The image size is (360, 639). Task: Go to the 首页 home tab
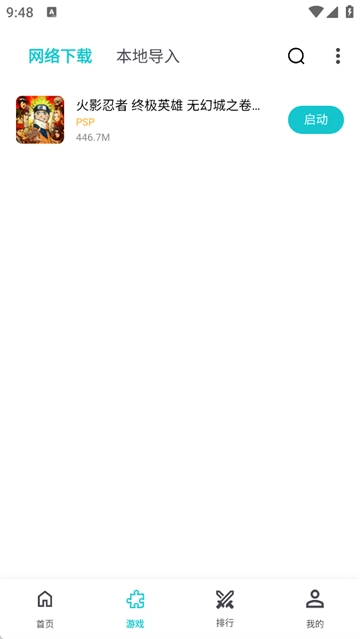pyautogui.click(x=45, y=609)
